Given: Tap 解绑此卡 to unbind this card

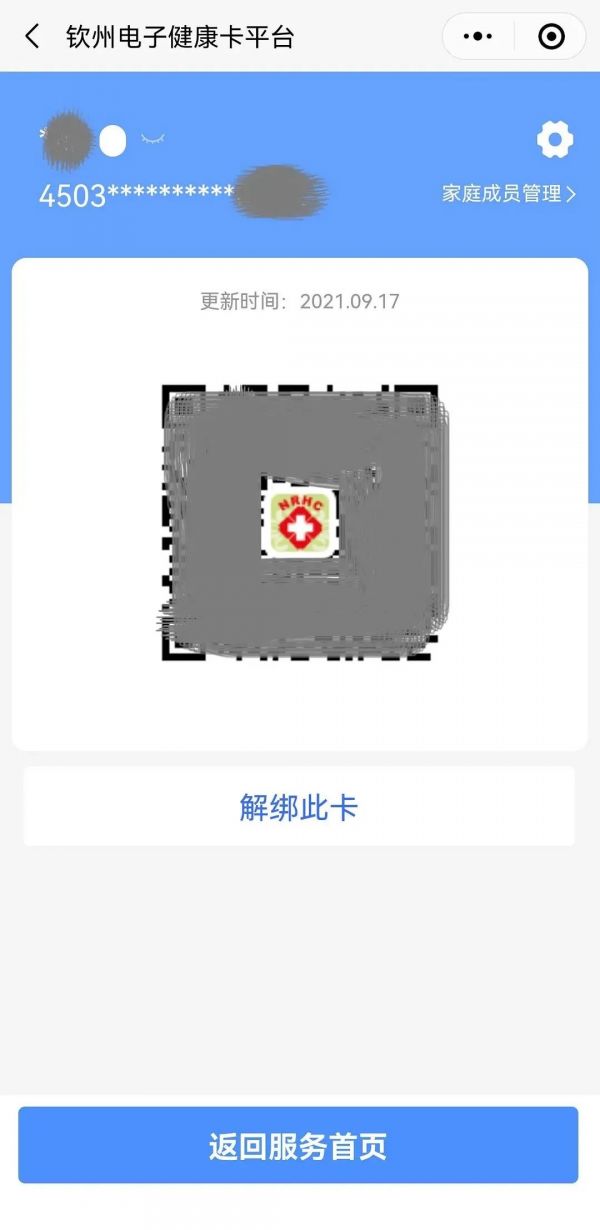Looking at the screenshot, I should pyautogui.click(x=299, y=807).
